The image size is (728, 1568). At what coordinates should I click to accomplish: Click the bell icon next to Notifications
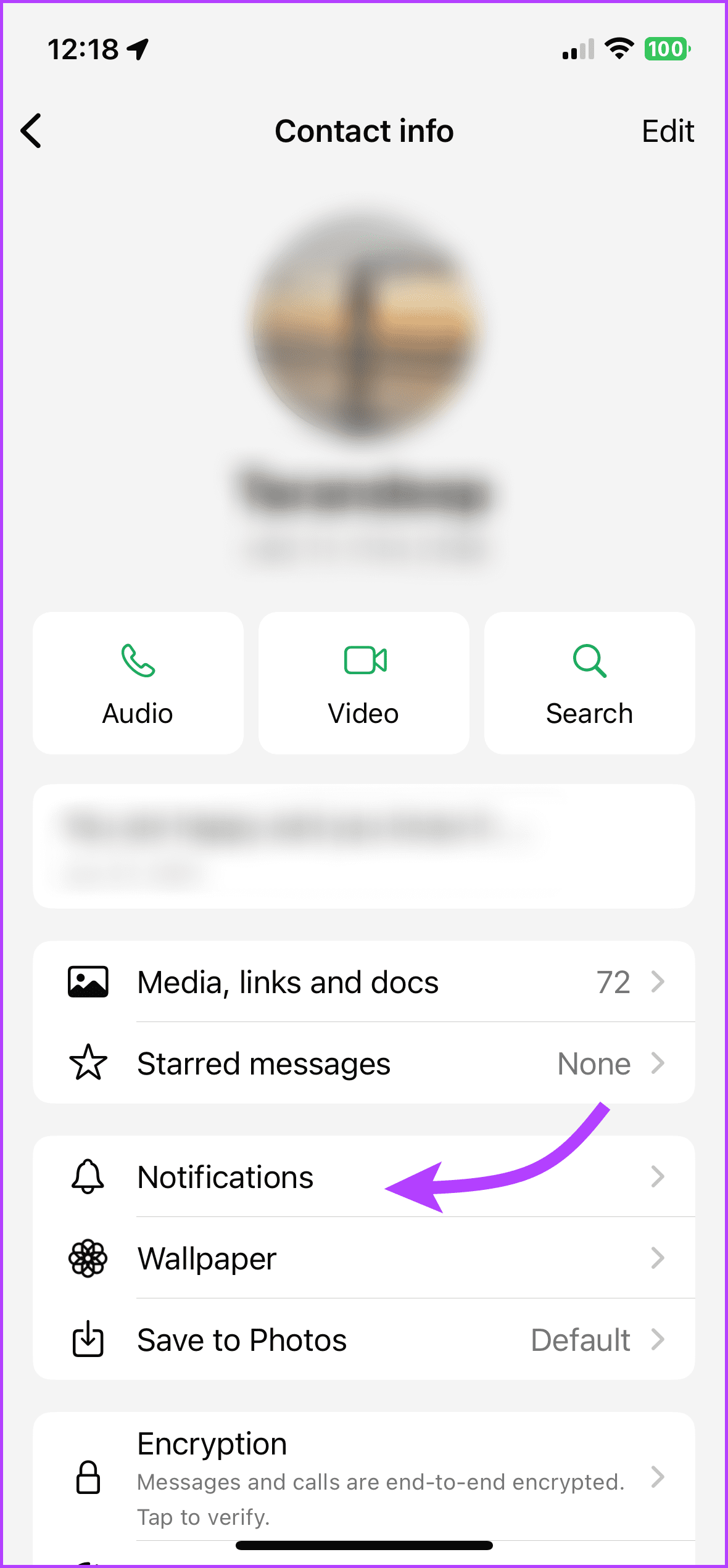88,1177
